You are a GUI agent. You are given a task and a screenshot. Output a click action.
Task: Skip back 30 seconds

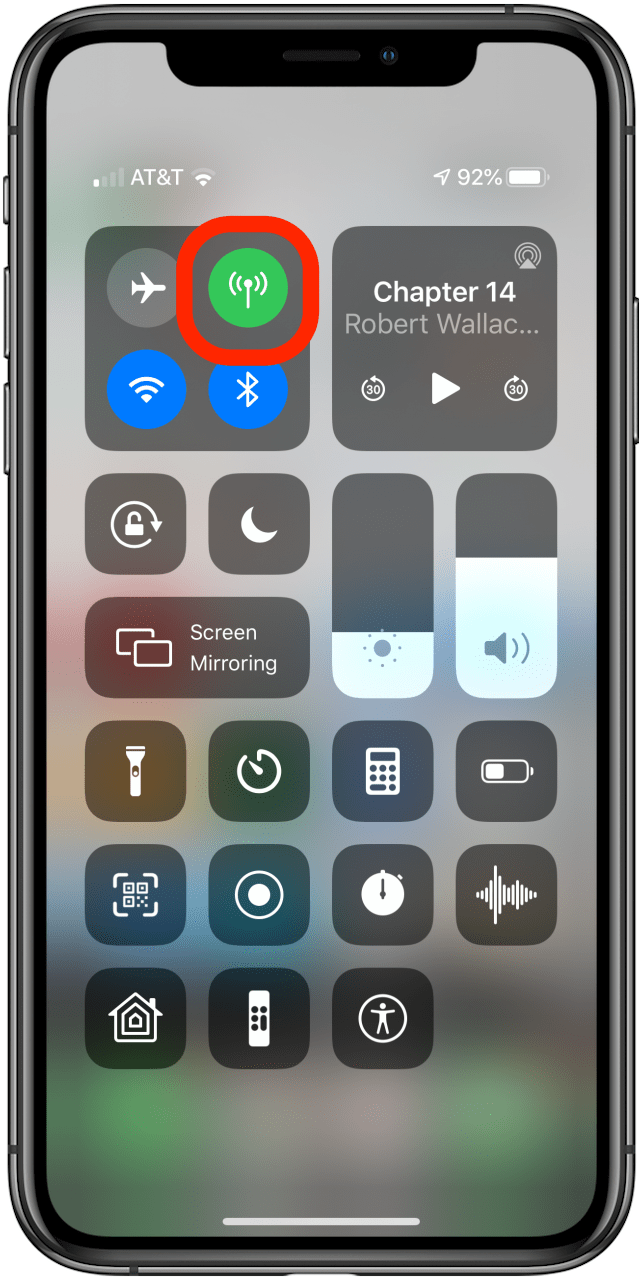[x=374, y=389]
